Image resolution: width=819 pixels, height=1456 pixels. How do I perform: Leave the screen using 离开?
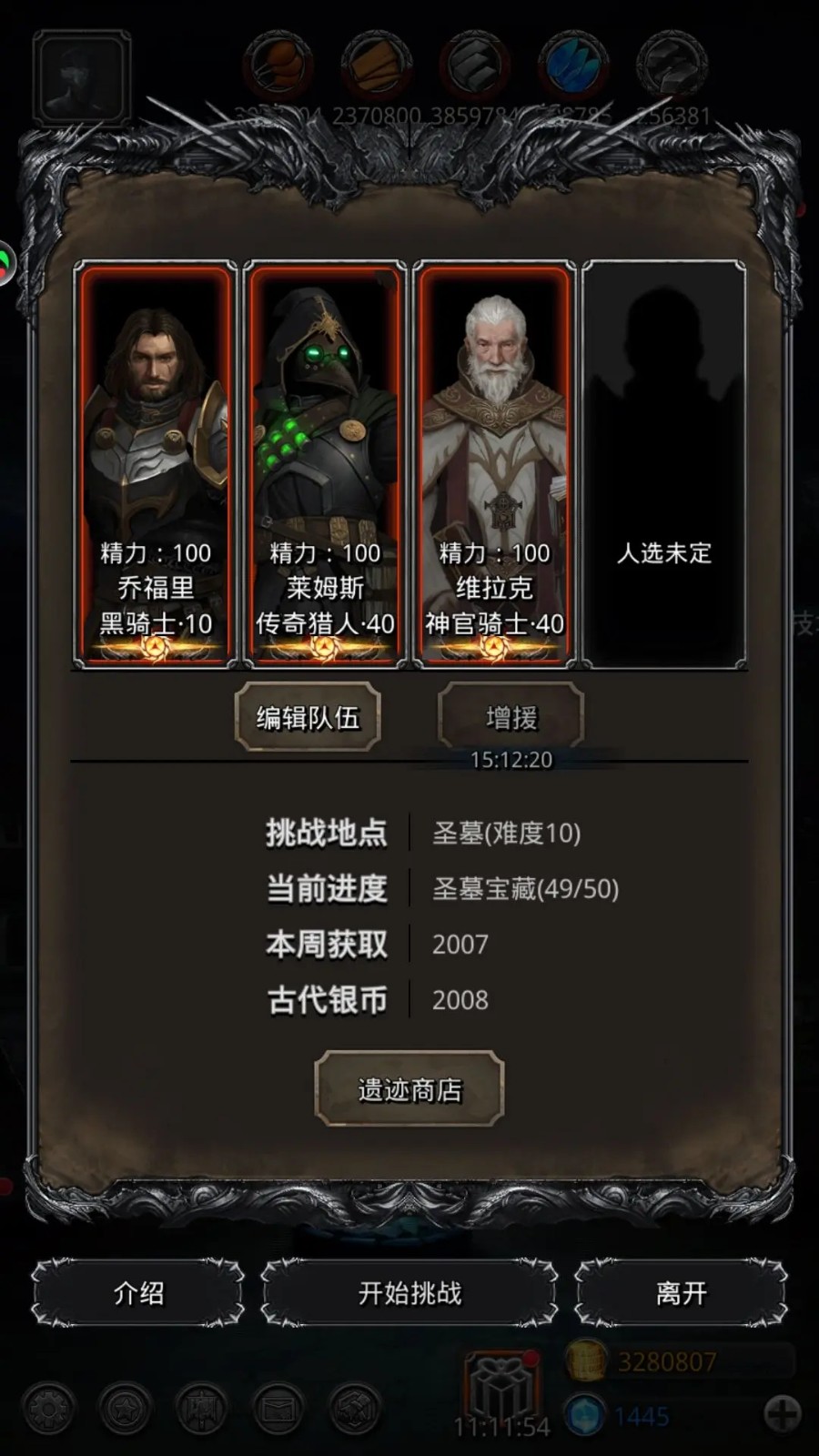pyautogui.click(x=681, y=1292)
